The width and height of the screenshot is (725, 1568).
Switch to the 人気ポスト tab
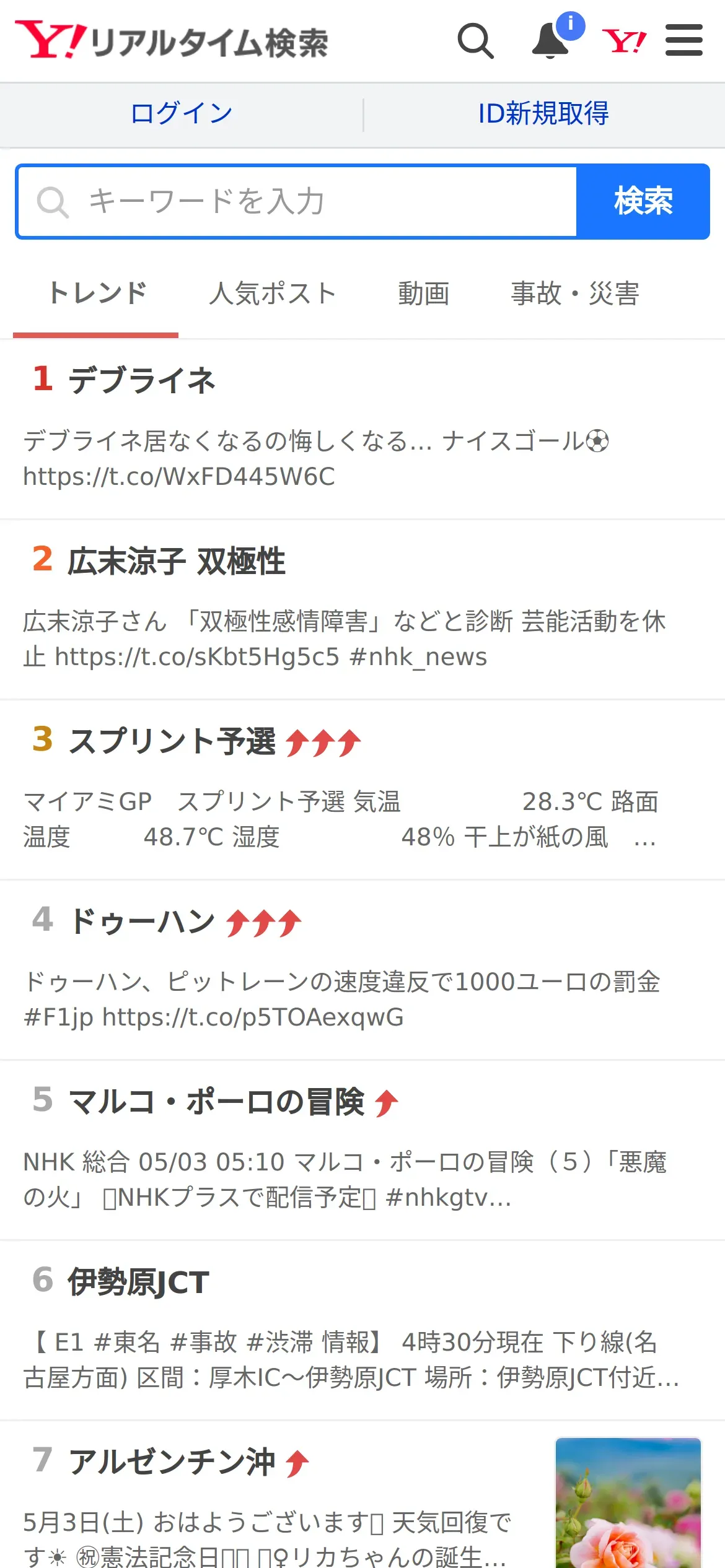pos(273,293)
